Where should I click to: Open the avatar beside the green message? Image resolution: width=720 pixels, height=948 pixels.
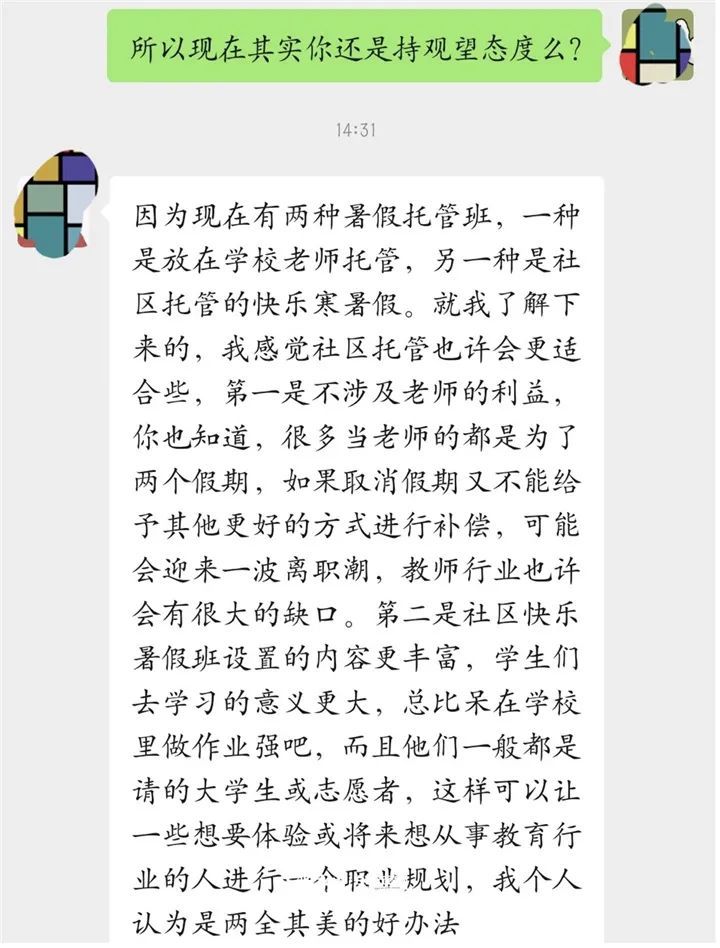tap(657, 45)
